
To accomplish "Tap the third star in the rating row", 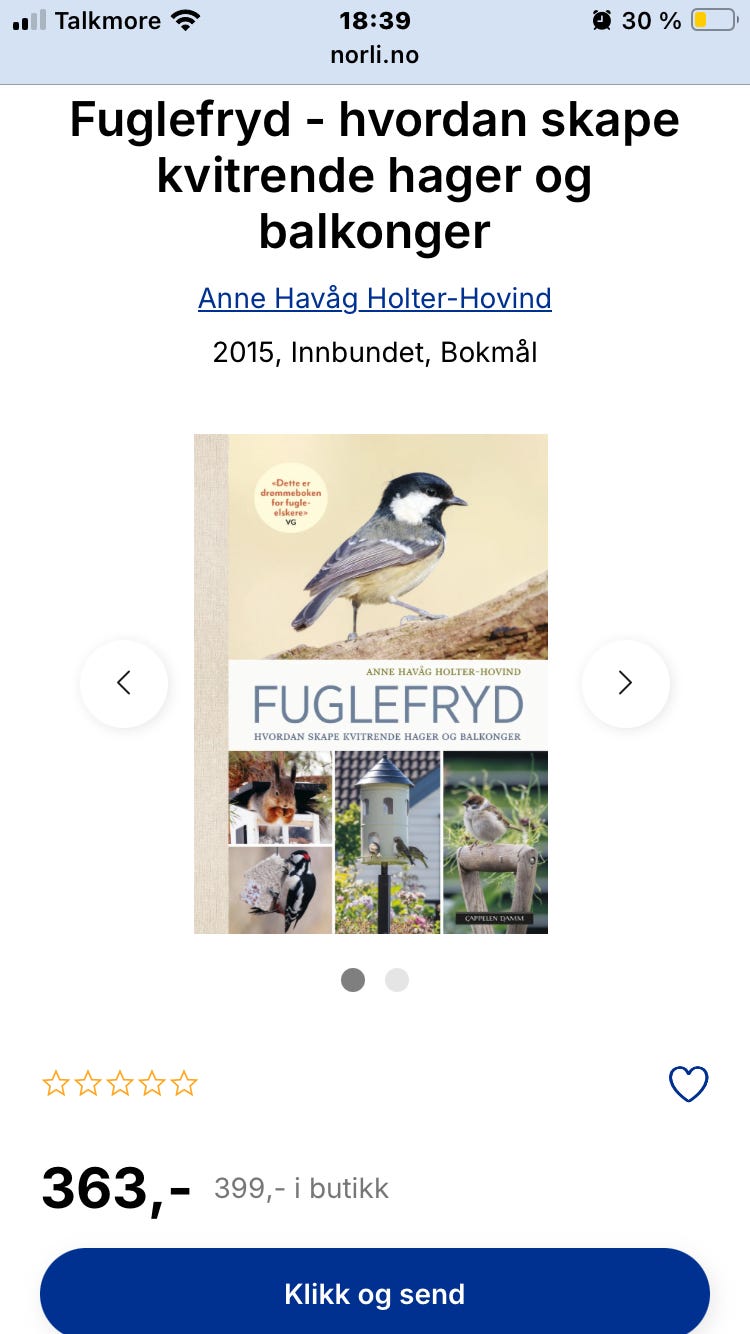I will (120, 1083).
